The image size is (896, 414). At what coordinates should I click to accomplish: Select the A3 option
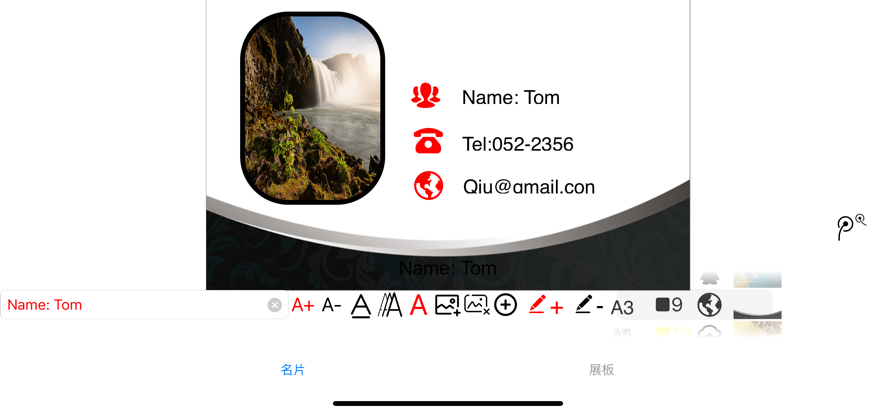click(x=622, y=307)
